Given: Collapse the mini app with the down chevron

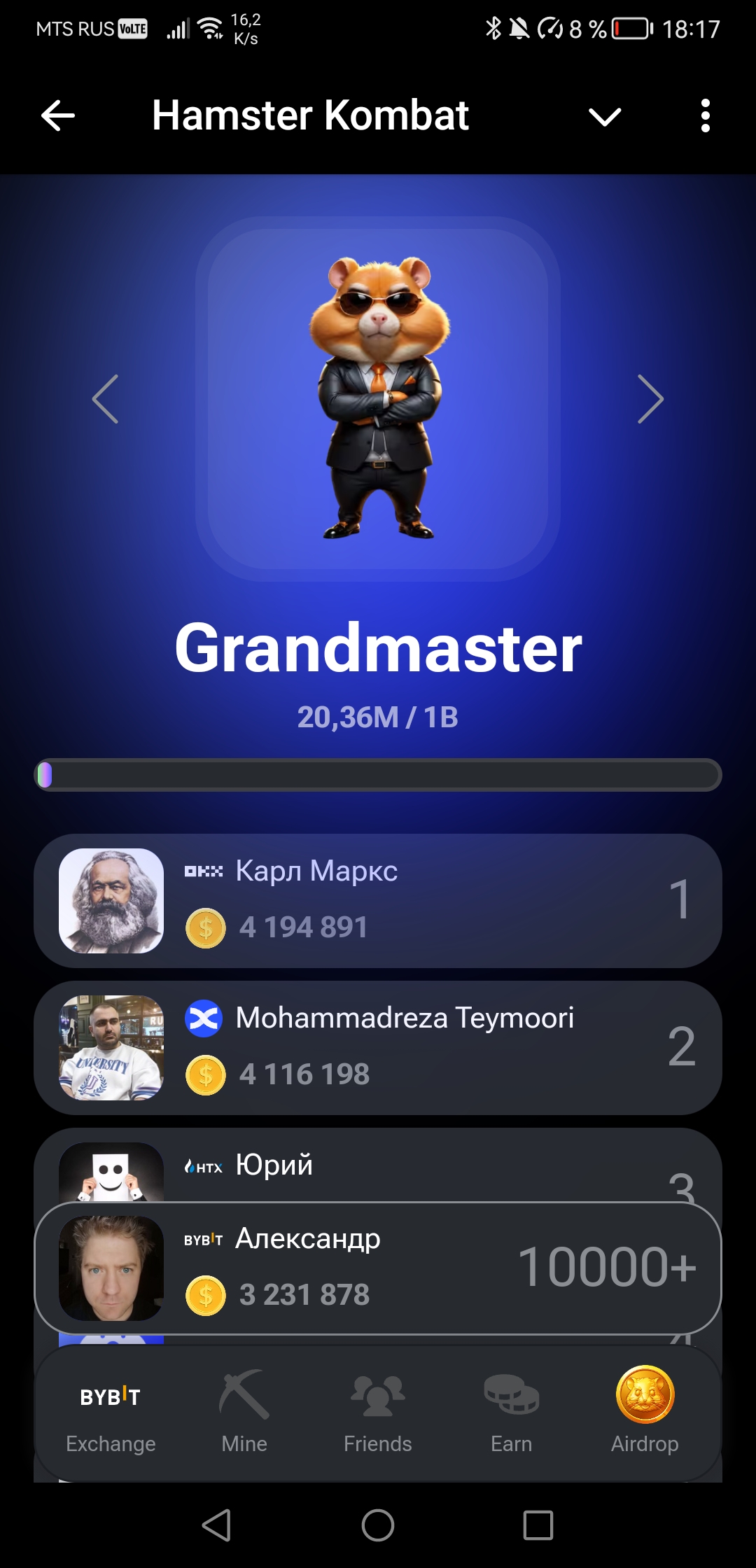Looking at the screenshot, I should pos(605,117).
